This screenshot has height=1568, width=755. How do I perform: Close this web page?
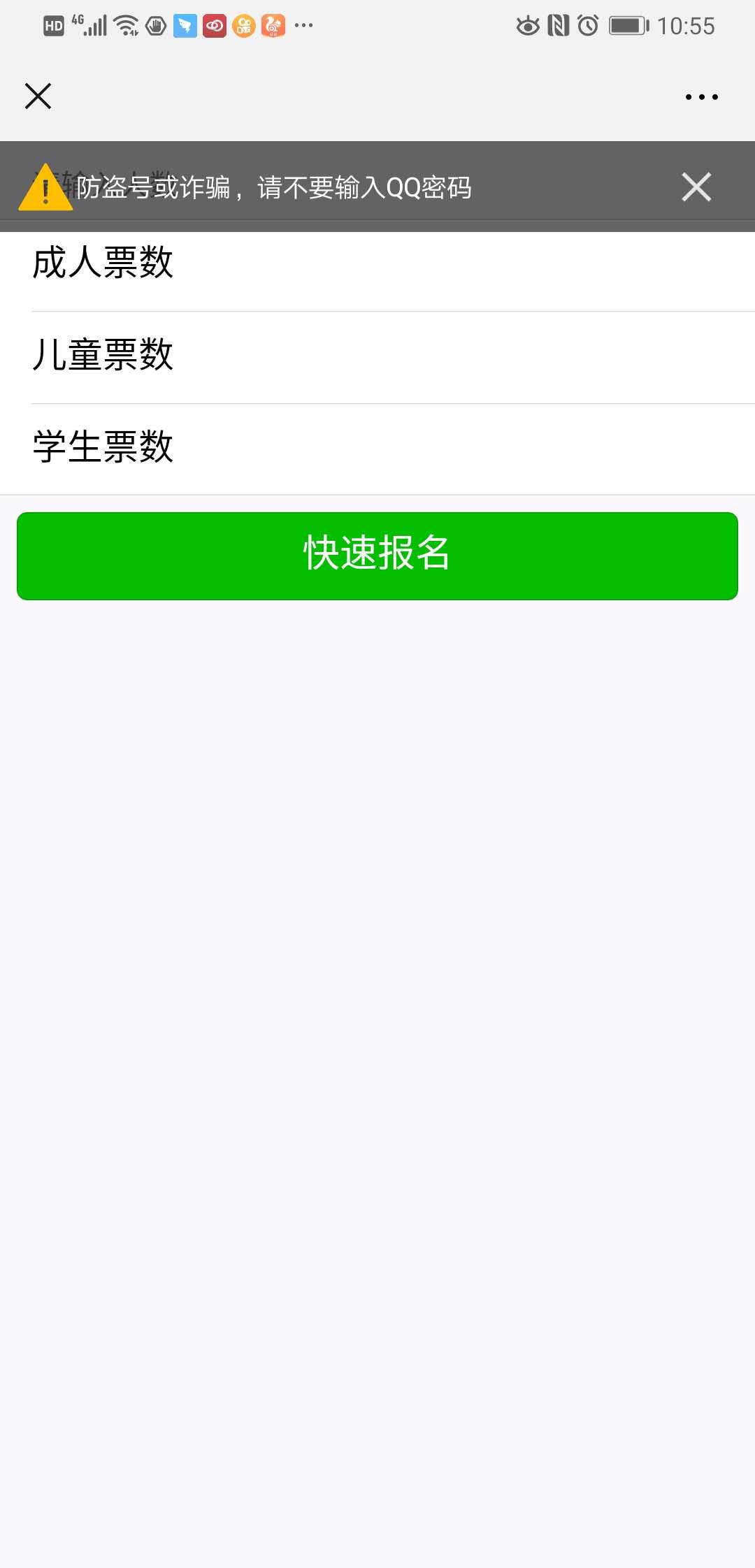pos(38,96)
